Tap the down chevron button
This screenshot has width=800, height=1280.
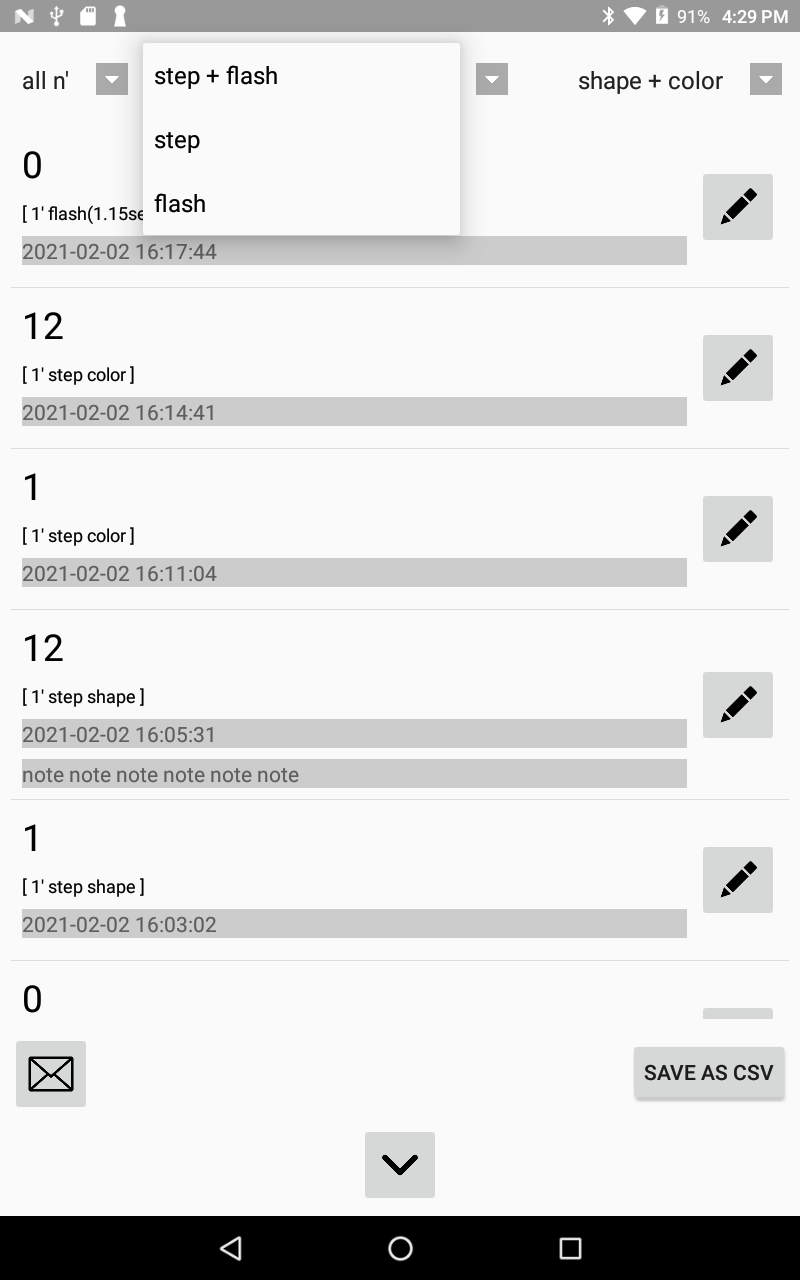(400, 1165)
